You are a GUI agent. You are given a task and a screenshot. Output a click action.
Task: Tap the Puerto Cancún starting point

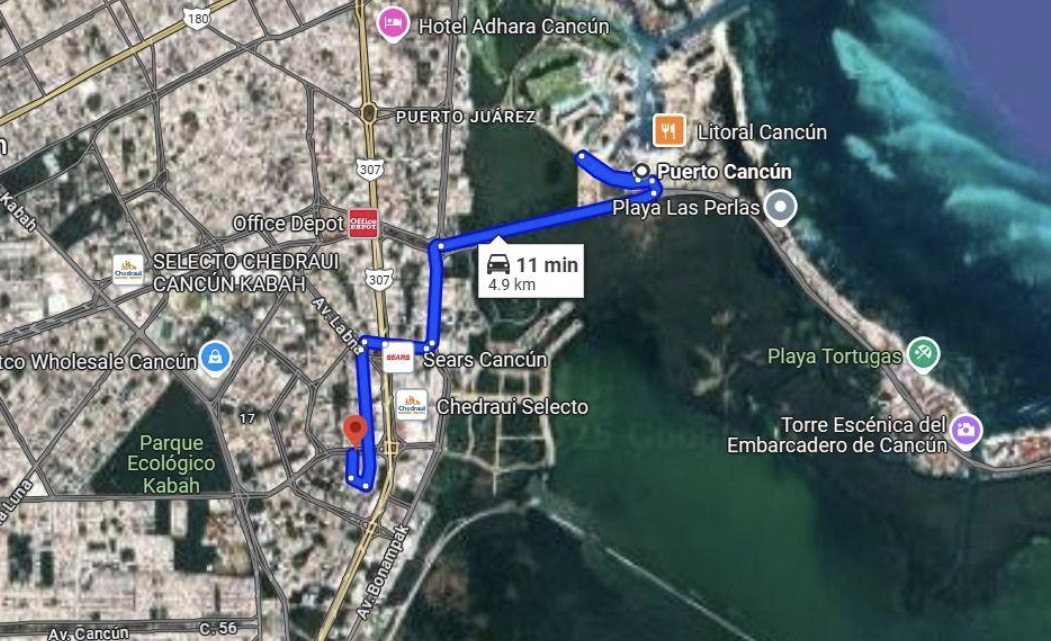coord(641,171)
